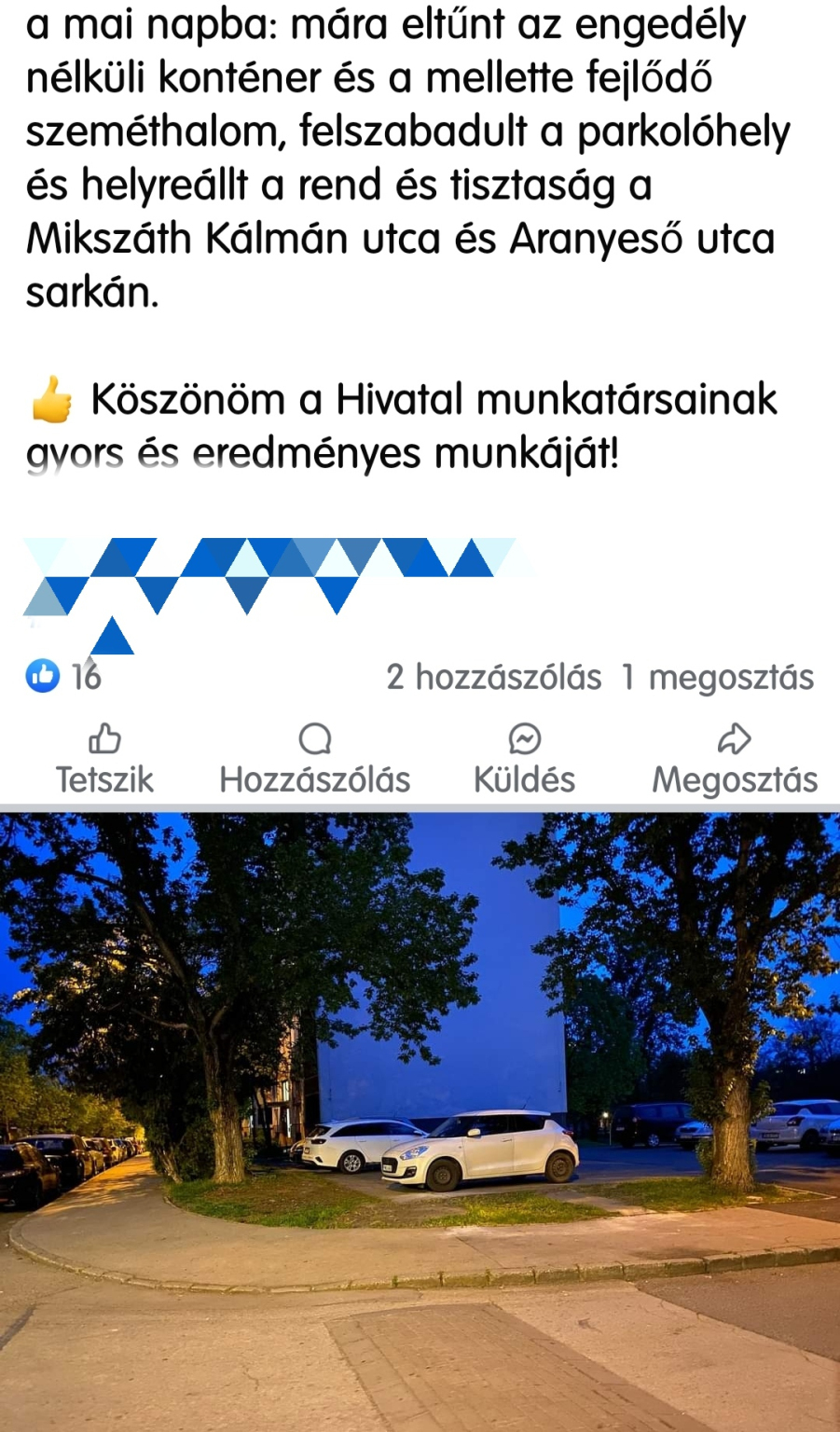Open the street corner photo
Screen dimensions: 840x1432
(x=420, y=1119)
